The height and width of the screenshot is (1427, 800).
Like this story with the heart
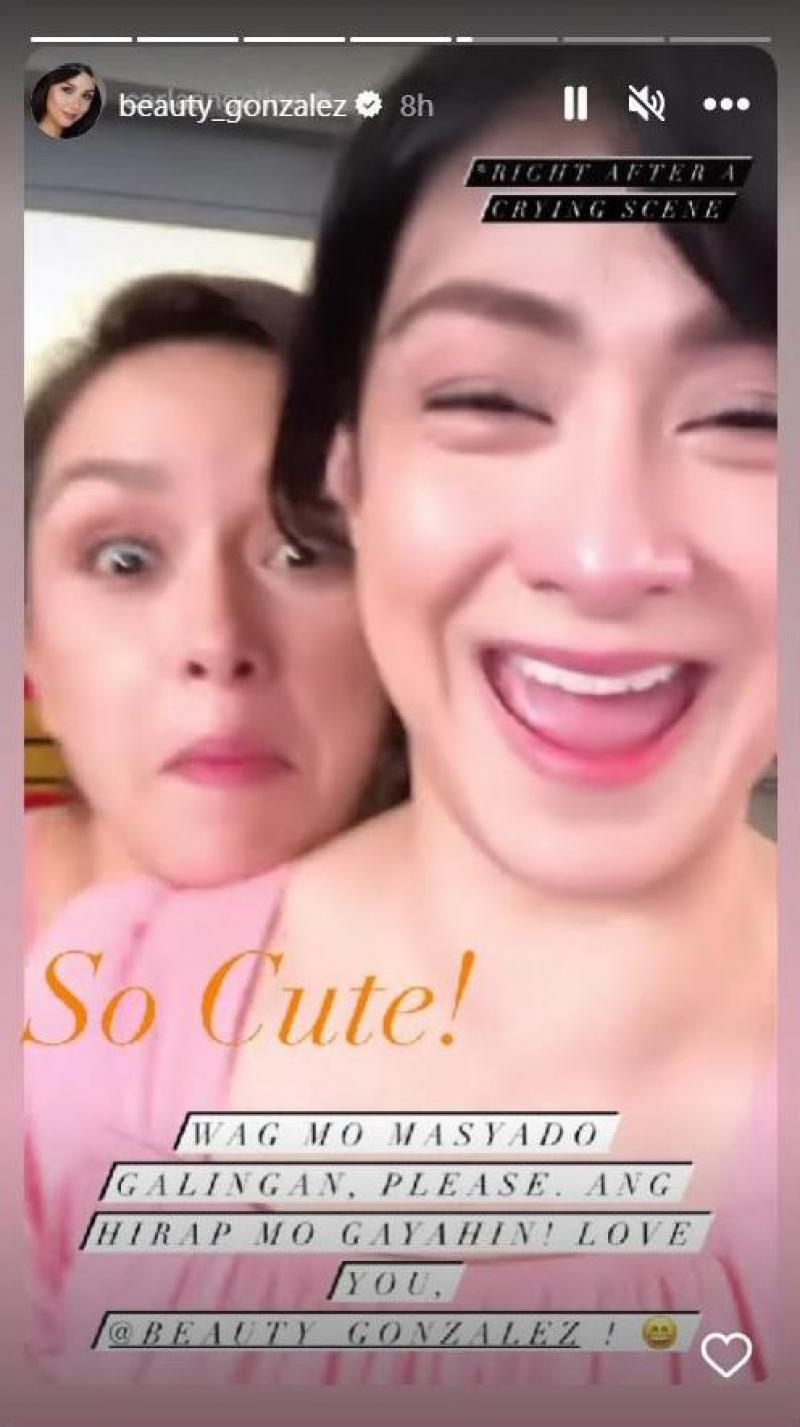(726, 1355)
